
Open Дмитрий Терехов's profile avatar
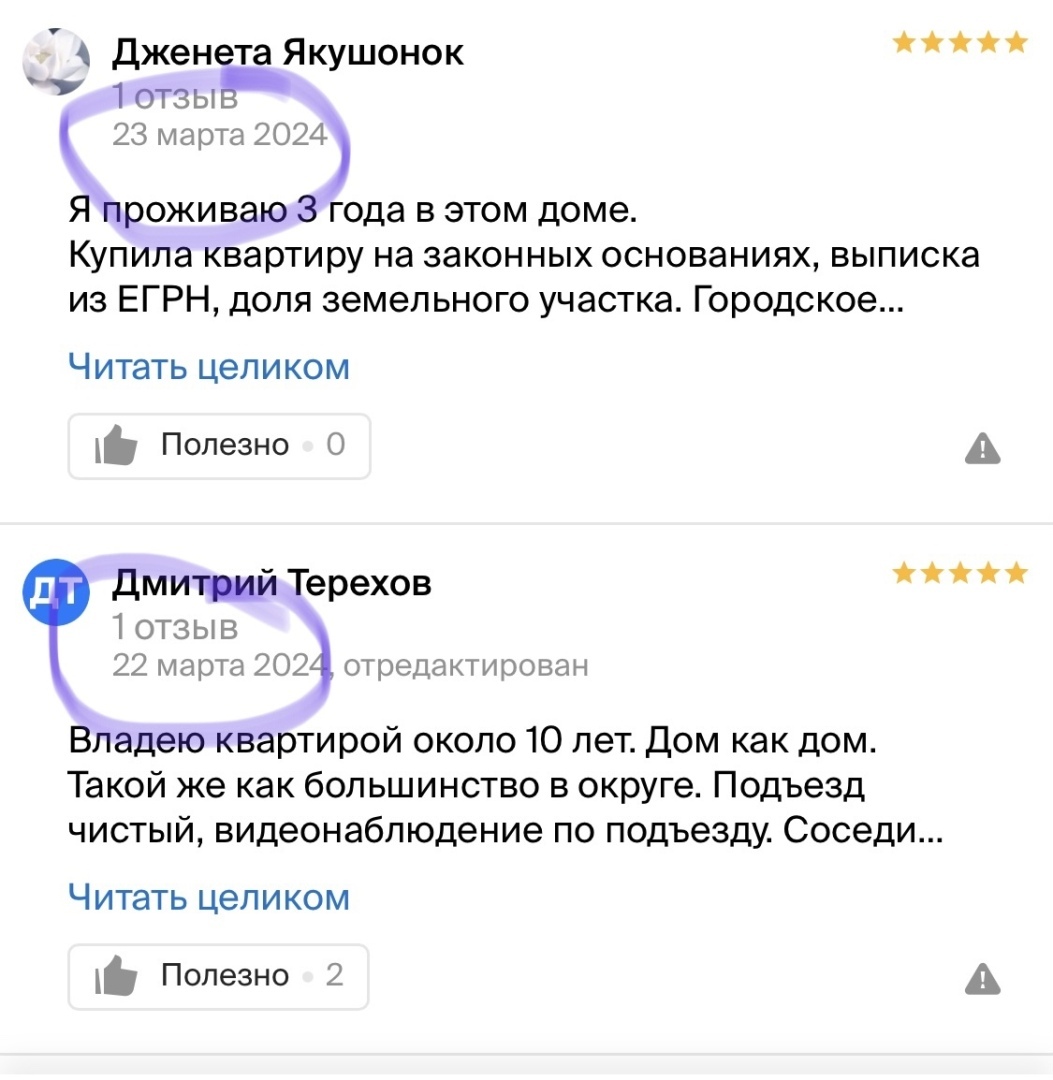point(56,592)
